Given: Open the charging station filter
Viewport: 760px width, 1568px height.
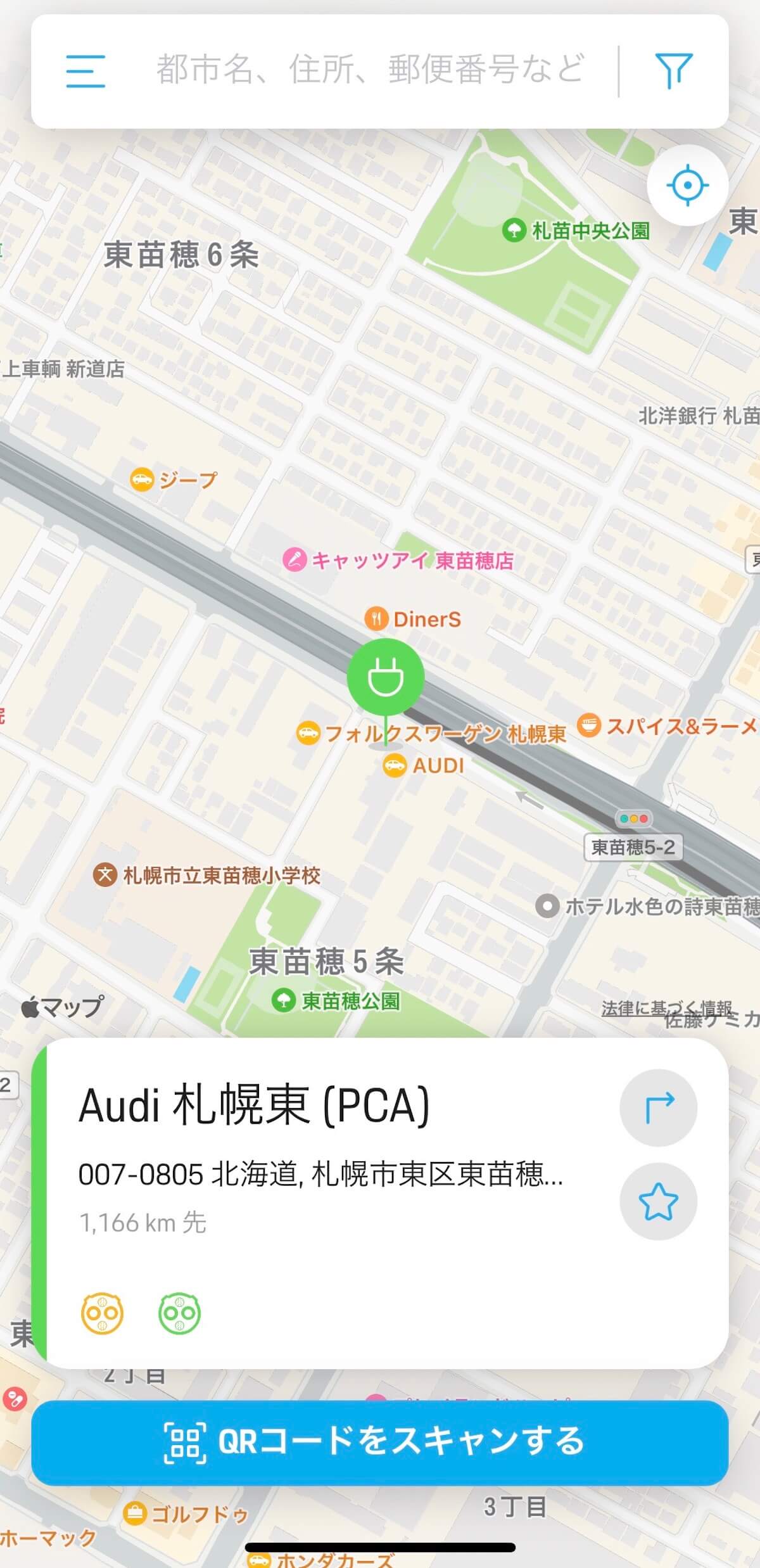Looking at the screenshot, I should click(674, 70).
